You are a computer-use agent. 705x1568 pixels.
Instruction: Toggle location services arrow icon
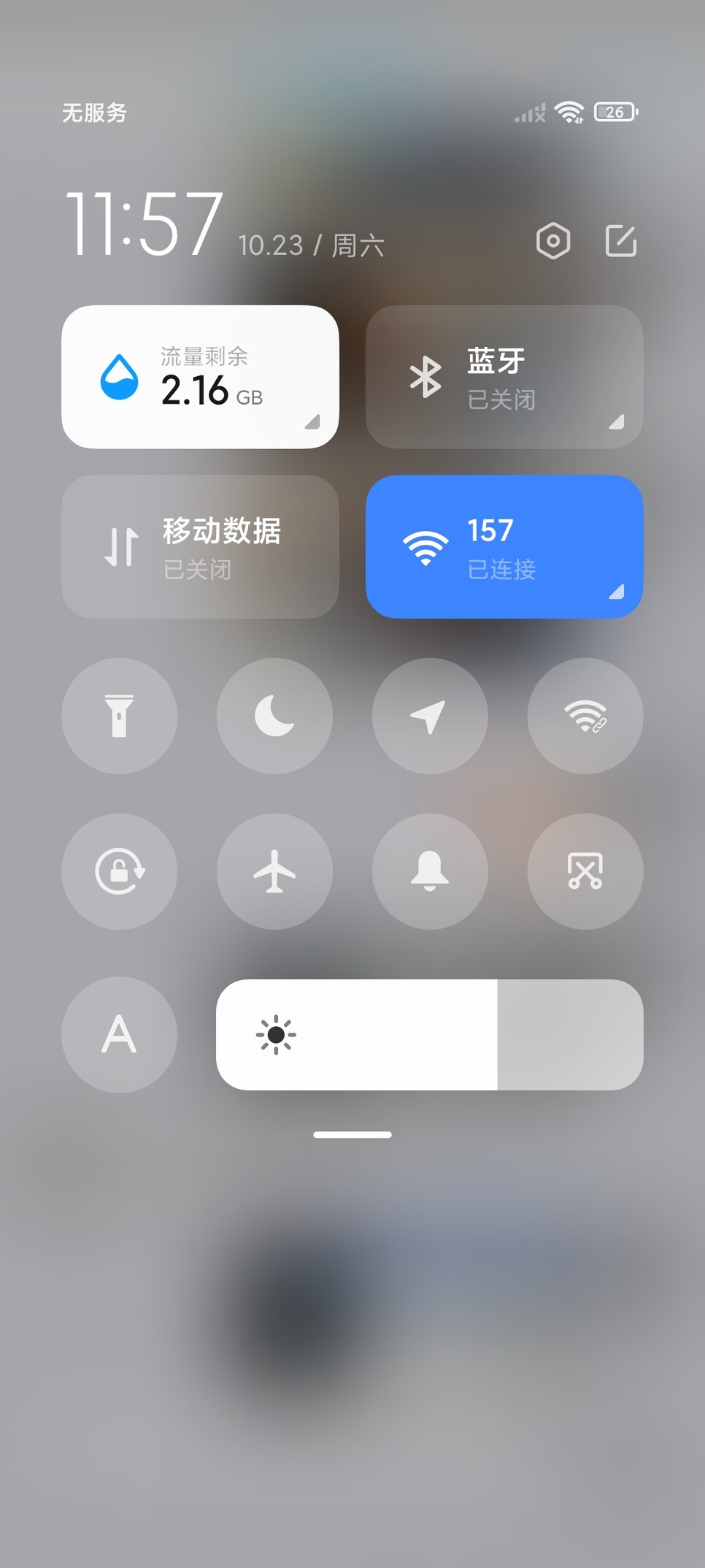(x=430, y=716)
